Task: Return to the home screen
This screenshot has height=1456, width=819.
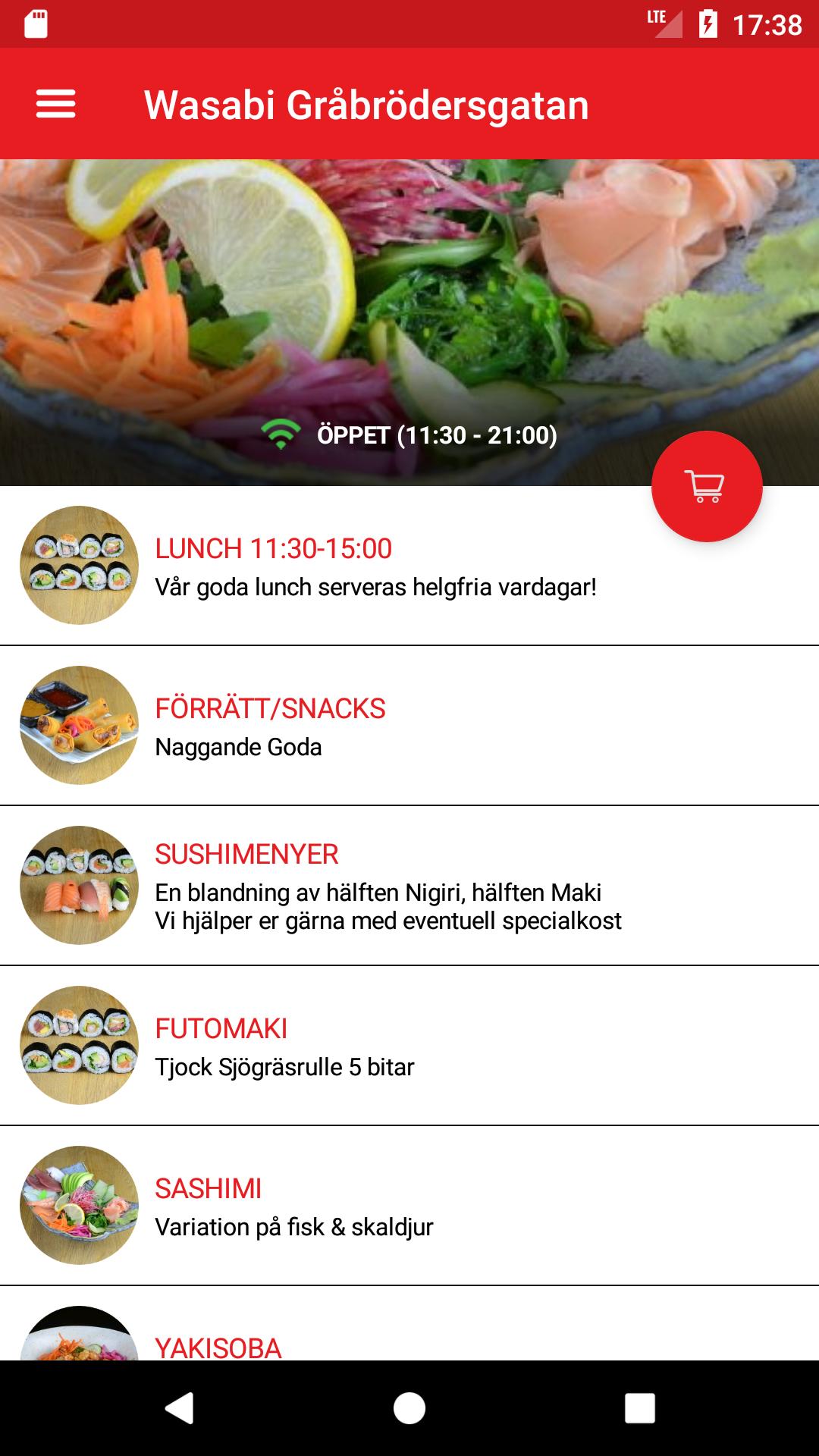Action: pyautogui.click(x=409, y=1408)
